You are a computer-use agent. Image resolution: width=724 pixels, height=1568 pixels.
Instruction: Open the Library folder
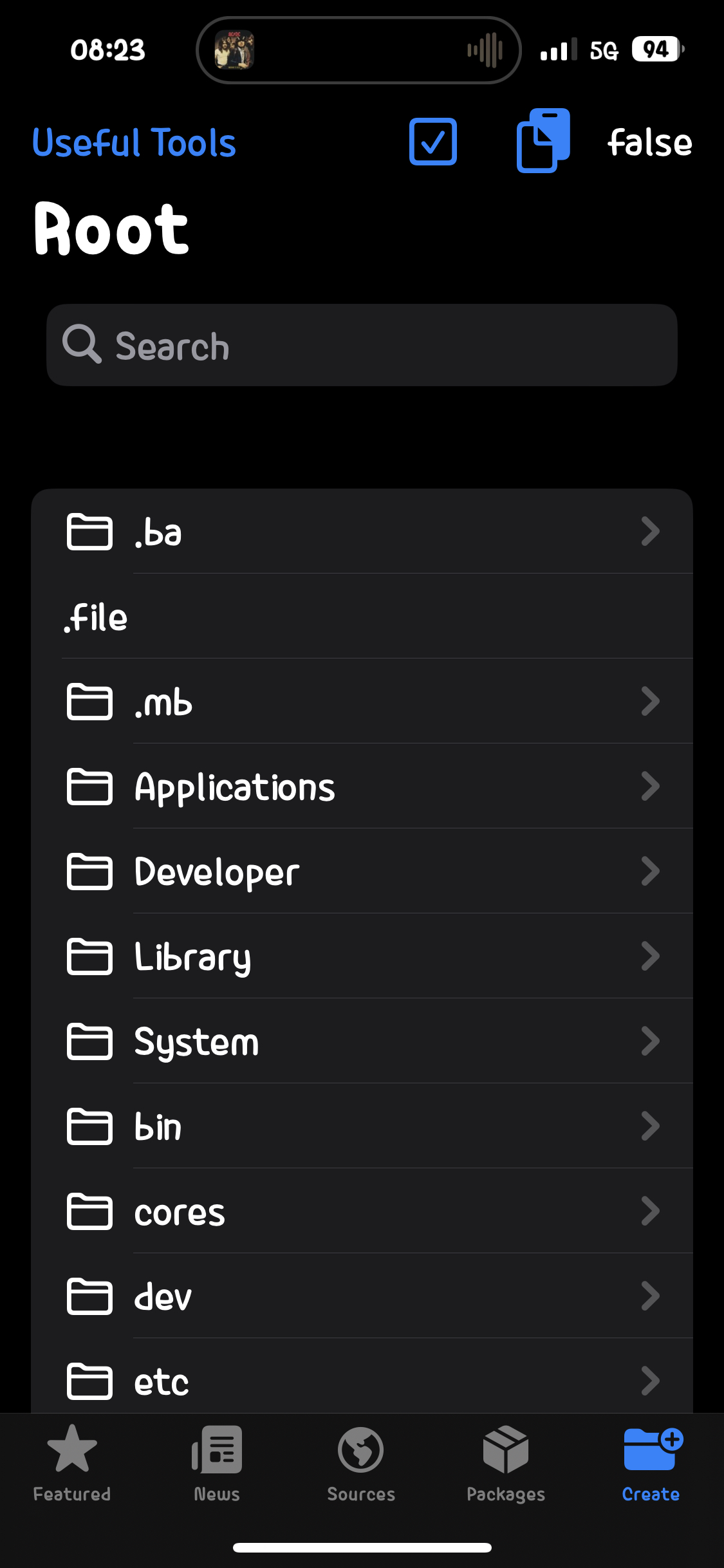coord(362,956)
